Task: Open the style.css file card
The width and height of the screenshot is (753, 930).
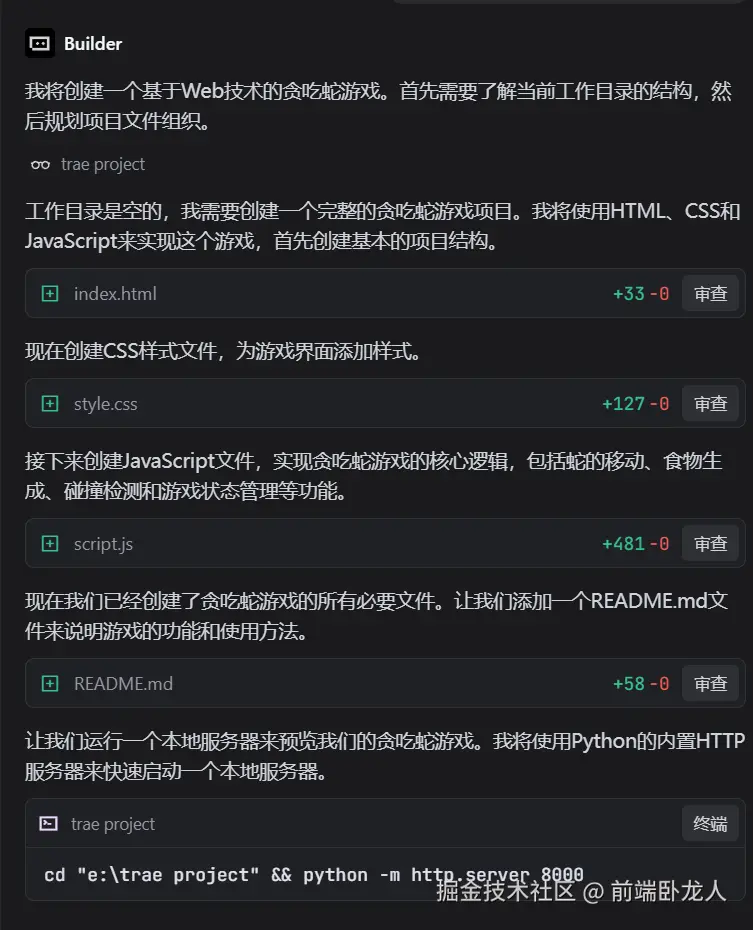Action: pos(105,404)
